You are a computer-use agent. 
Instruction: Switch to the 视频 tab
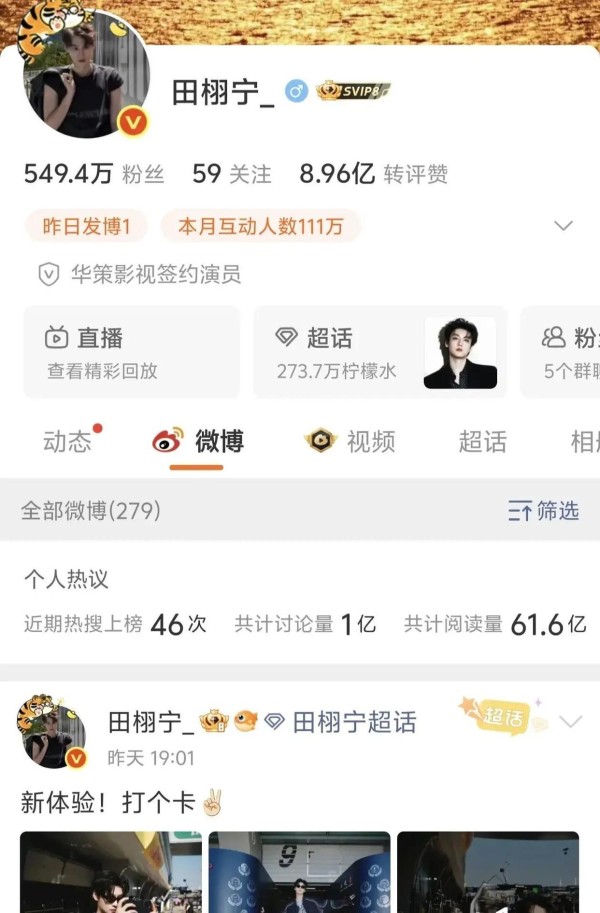pyautogui.click(x=350, y=441)
